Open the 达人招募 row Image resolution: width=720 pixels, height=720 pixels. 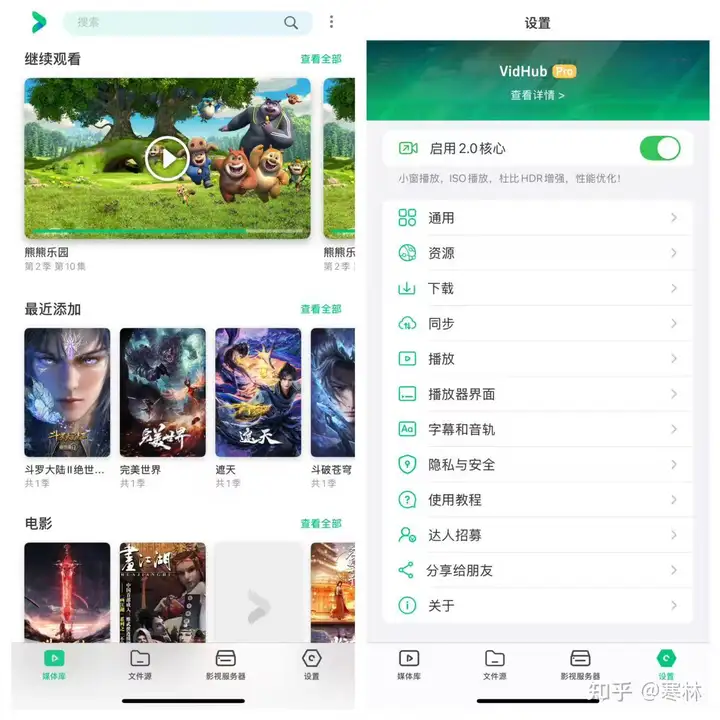pos(538,535)
